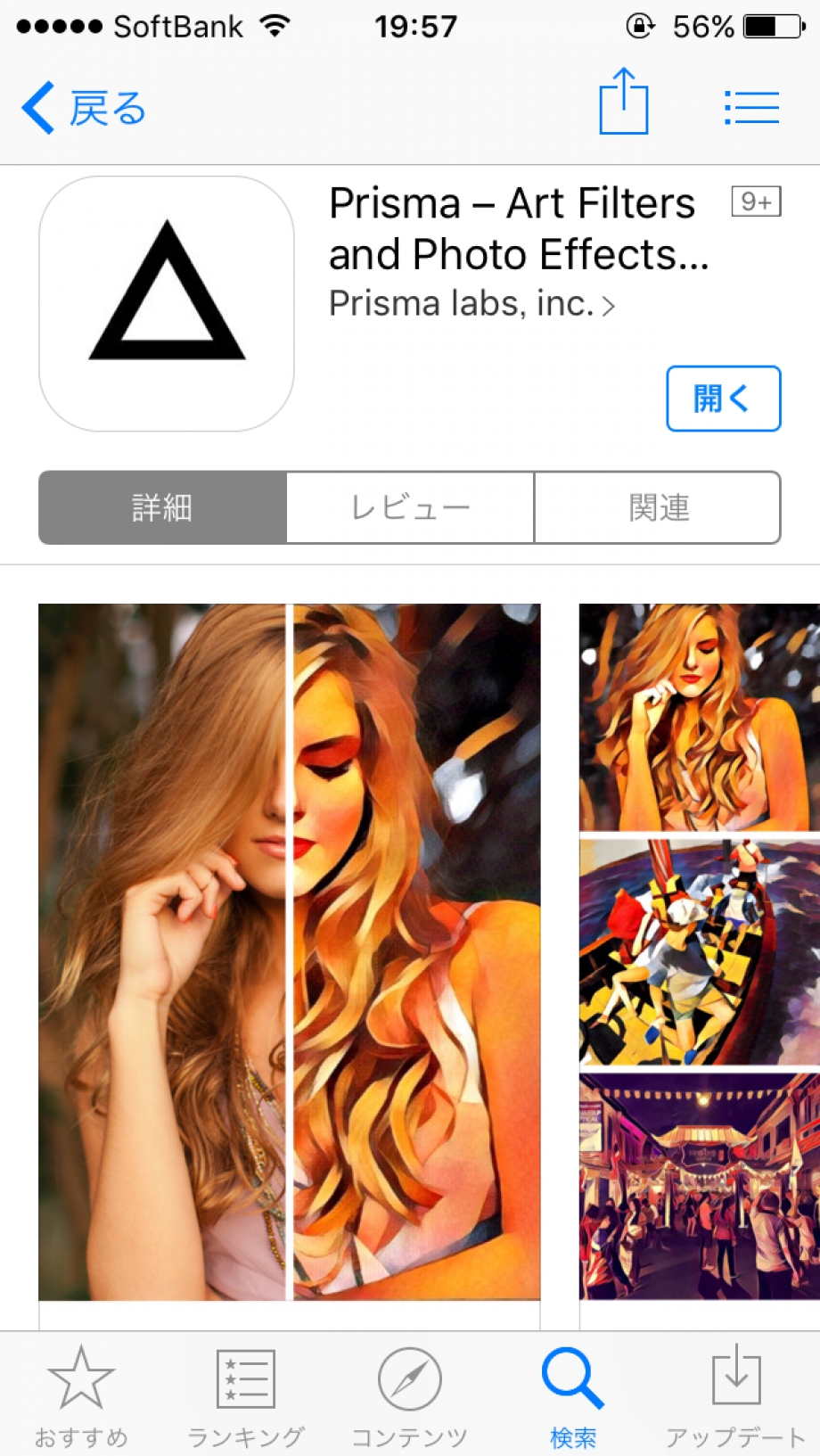820x1456 pixels.
Task: Open the list menu icon
Action: (751, 108)
